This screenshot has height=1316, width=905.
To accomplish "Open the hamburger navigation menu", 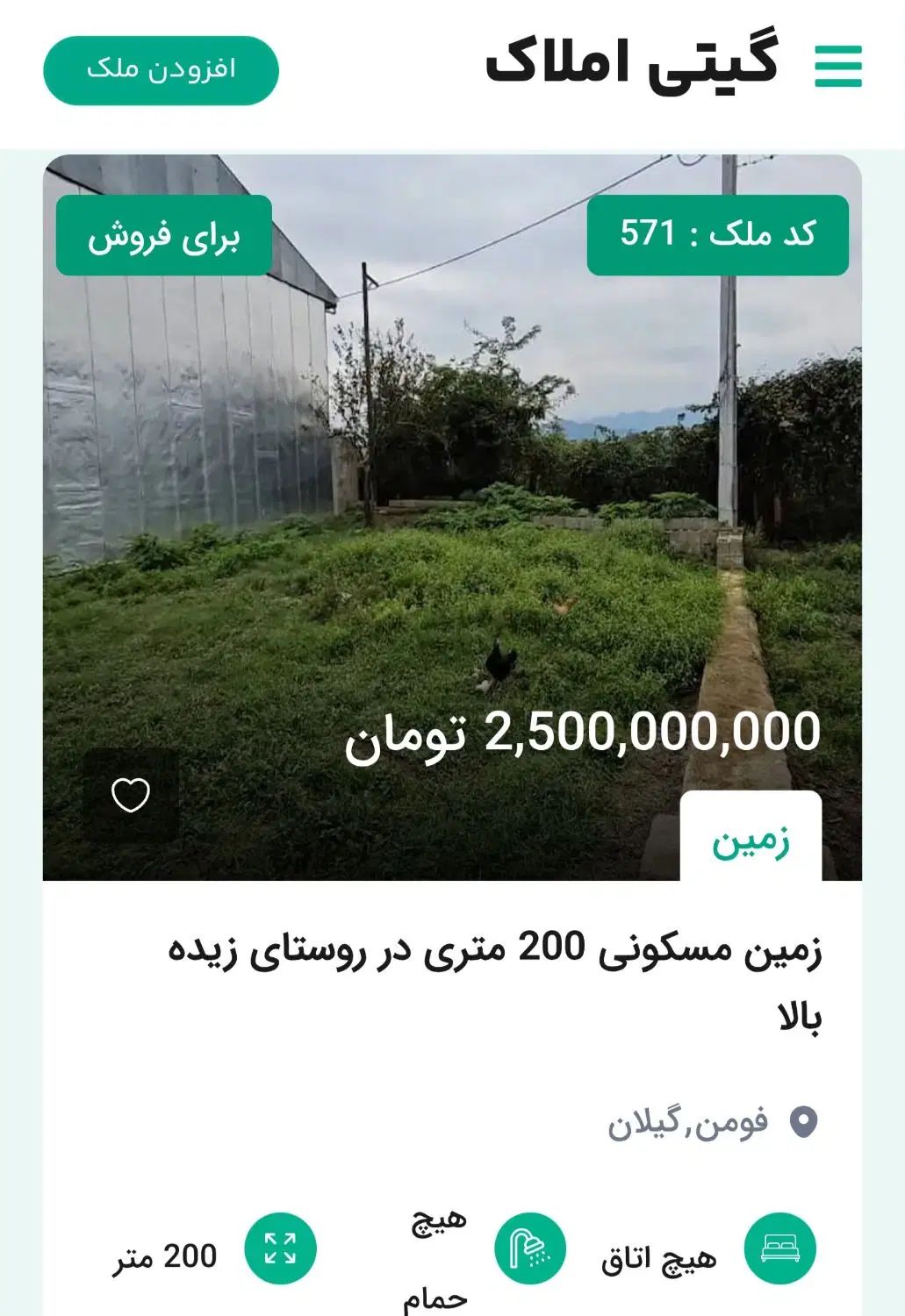I will pos(837,67).
